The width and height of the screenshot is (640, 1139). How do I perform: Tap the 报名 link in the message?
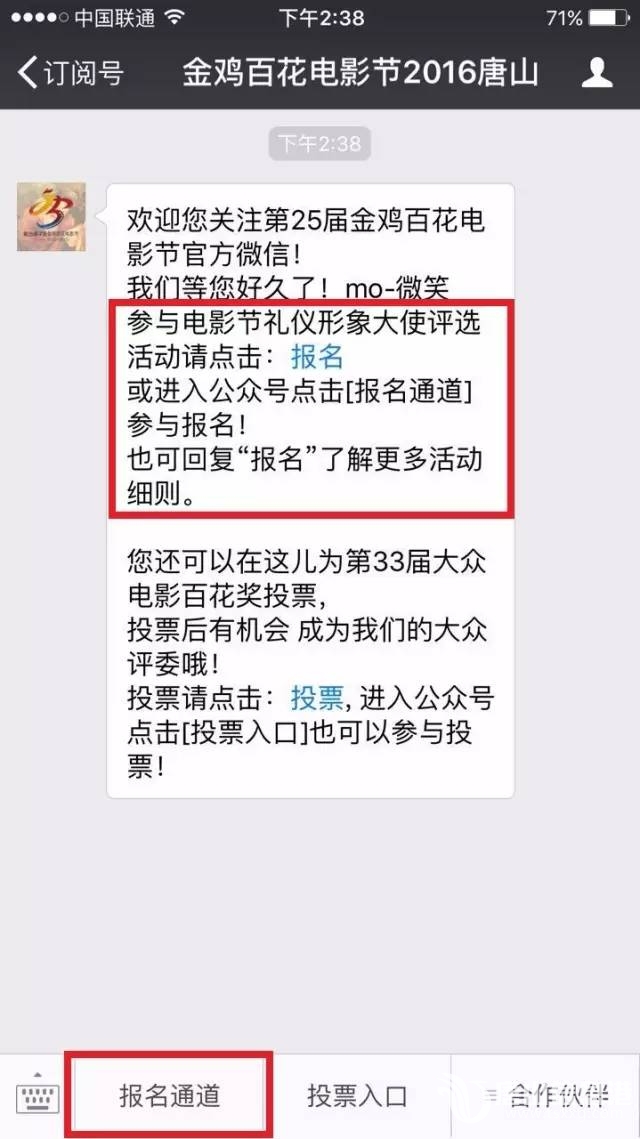pos(317,357)
